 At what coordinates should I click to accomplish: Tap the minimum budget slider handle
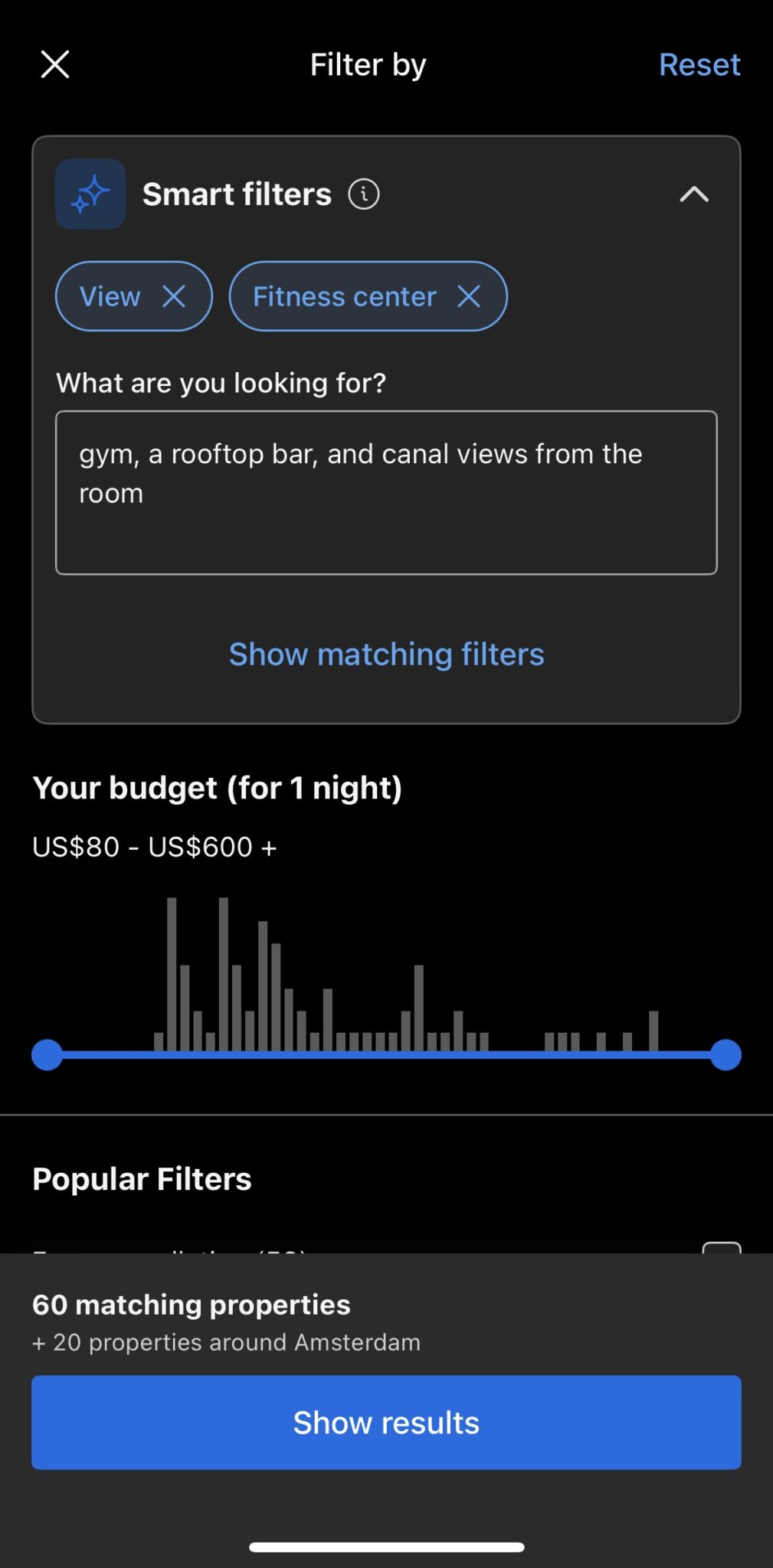tap(47, 1055)
